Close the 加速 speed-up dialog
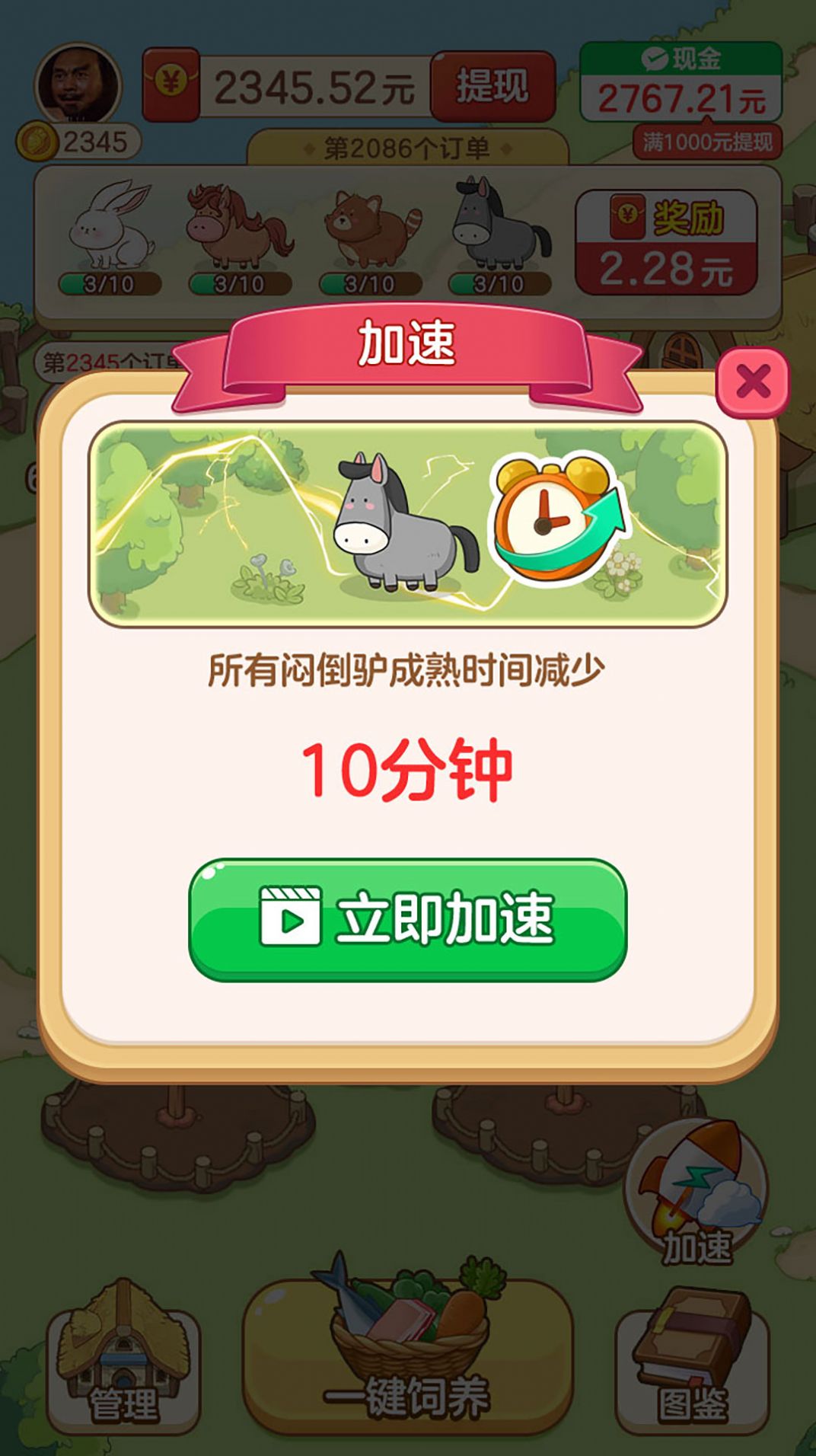 (x=753, y=382)
